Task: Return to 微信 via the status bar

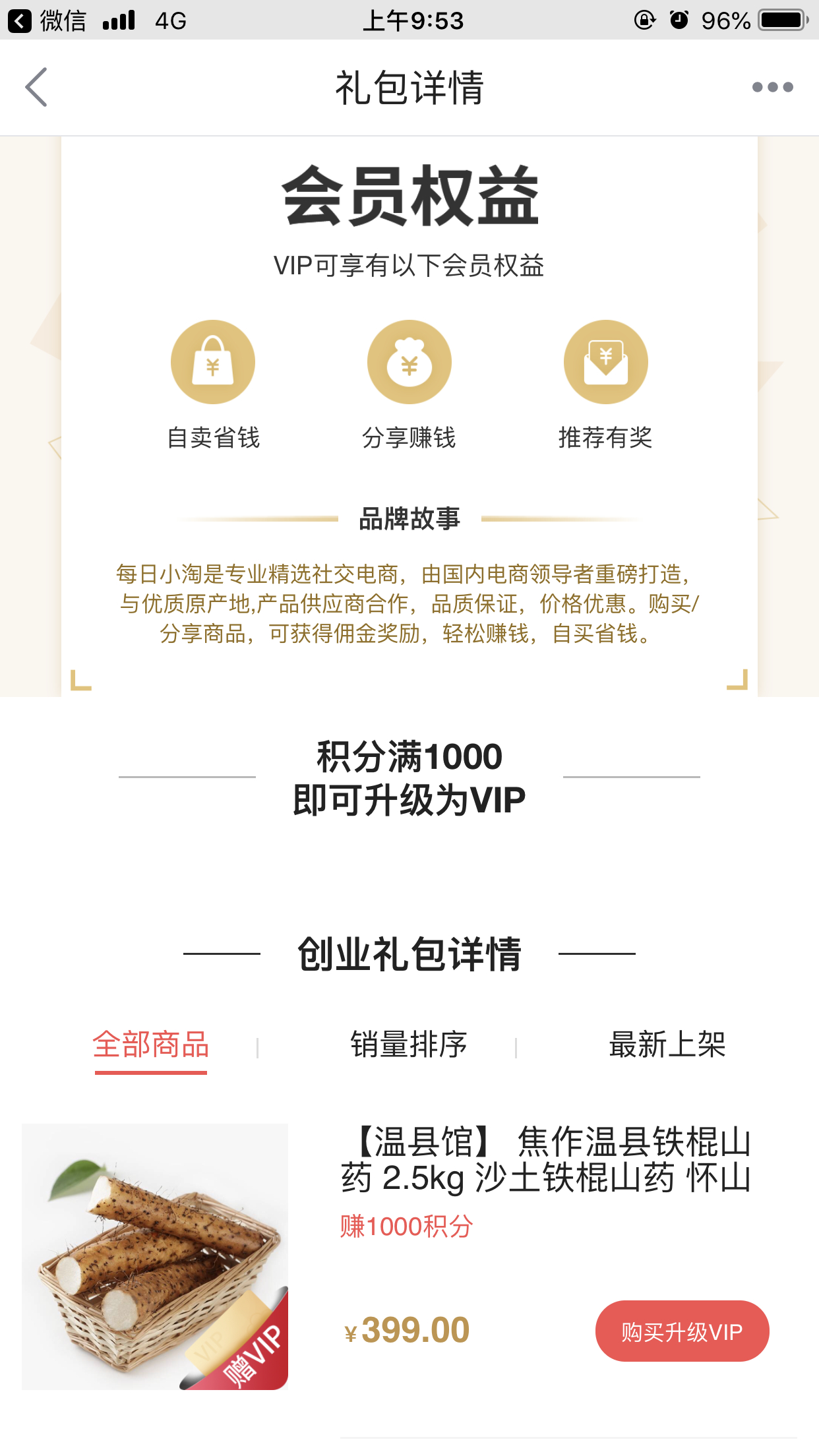Action: 46,20
